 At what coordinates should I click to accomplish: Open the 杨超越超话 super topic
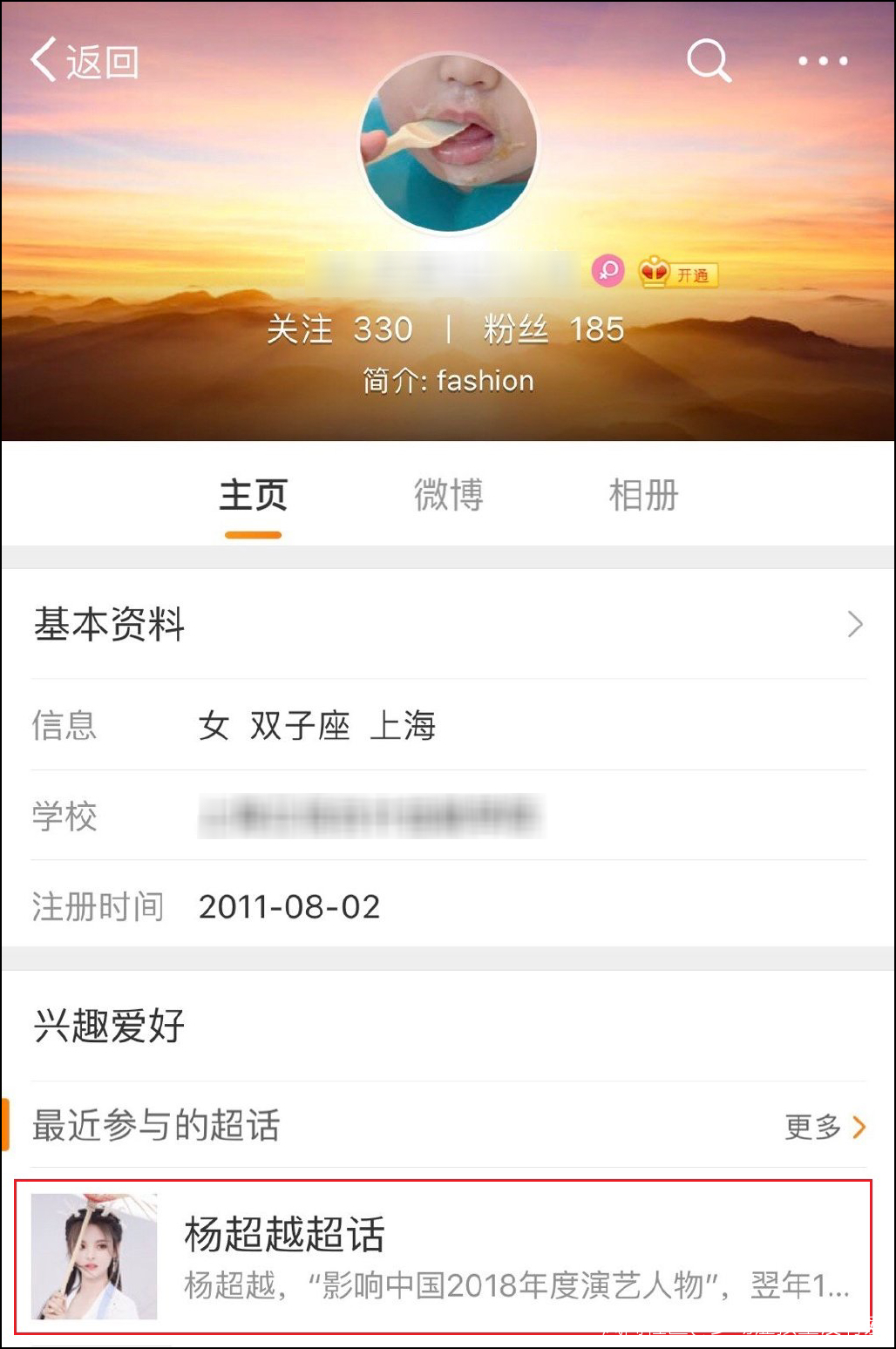click(x=443, y=1257)
